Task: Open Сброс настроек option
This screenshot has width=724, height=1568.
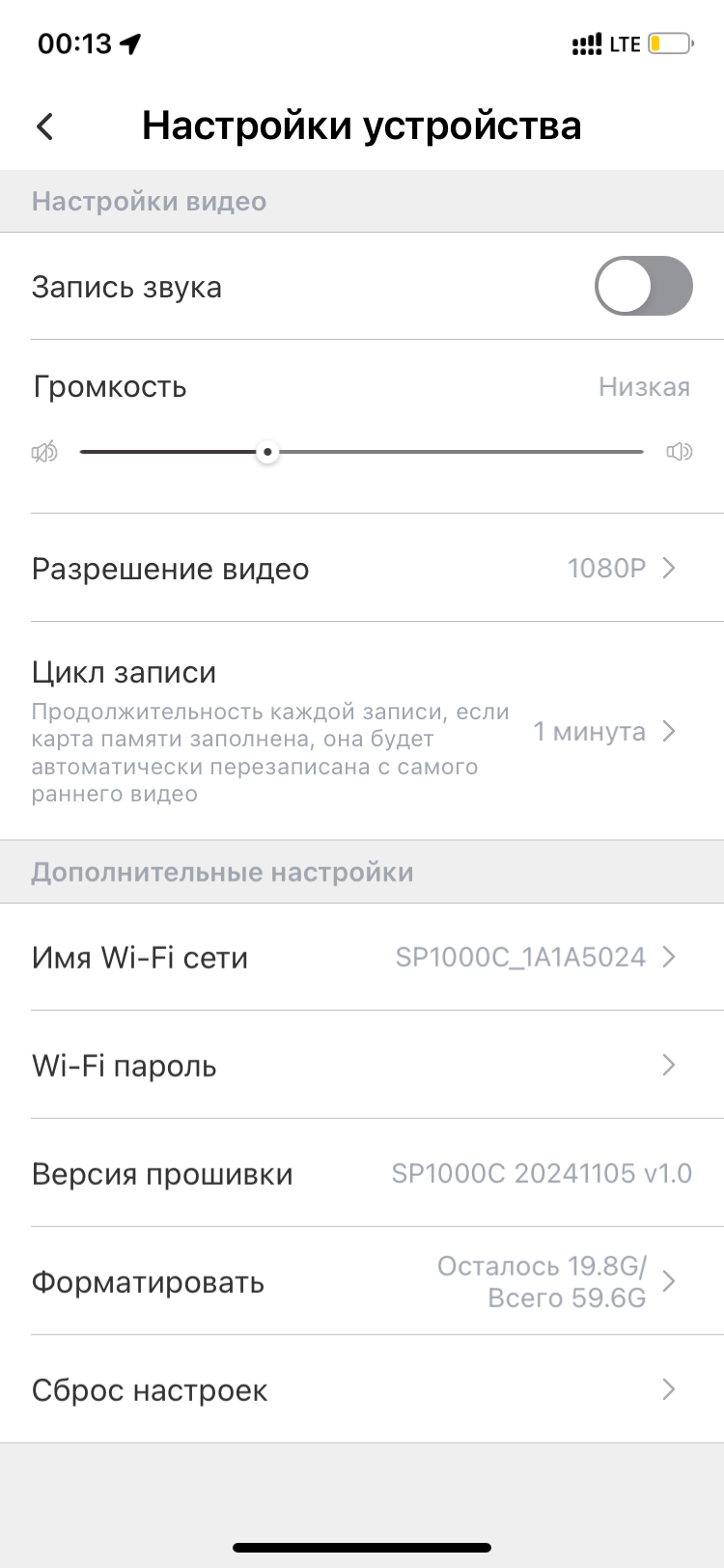Action: (x=362, y=1389)
